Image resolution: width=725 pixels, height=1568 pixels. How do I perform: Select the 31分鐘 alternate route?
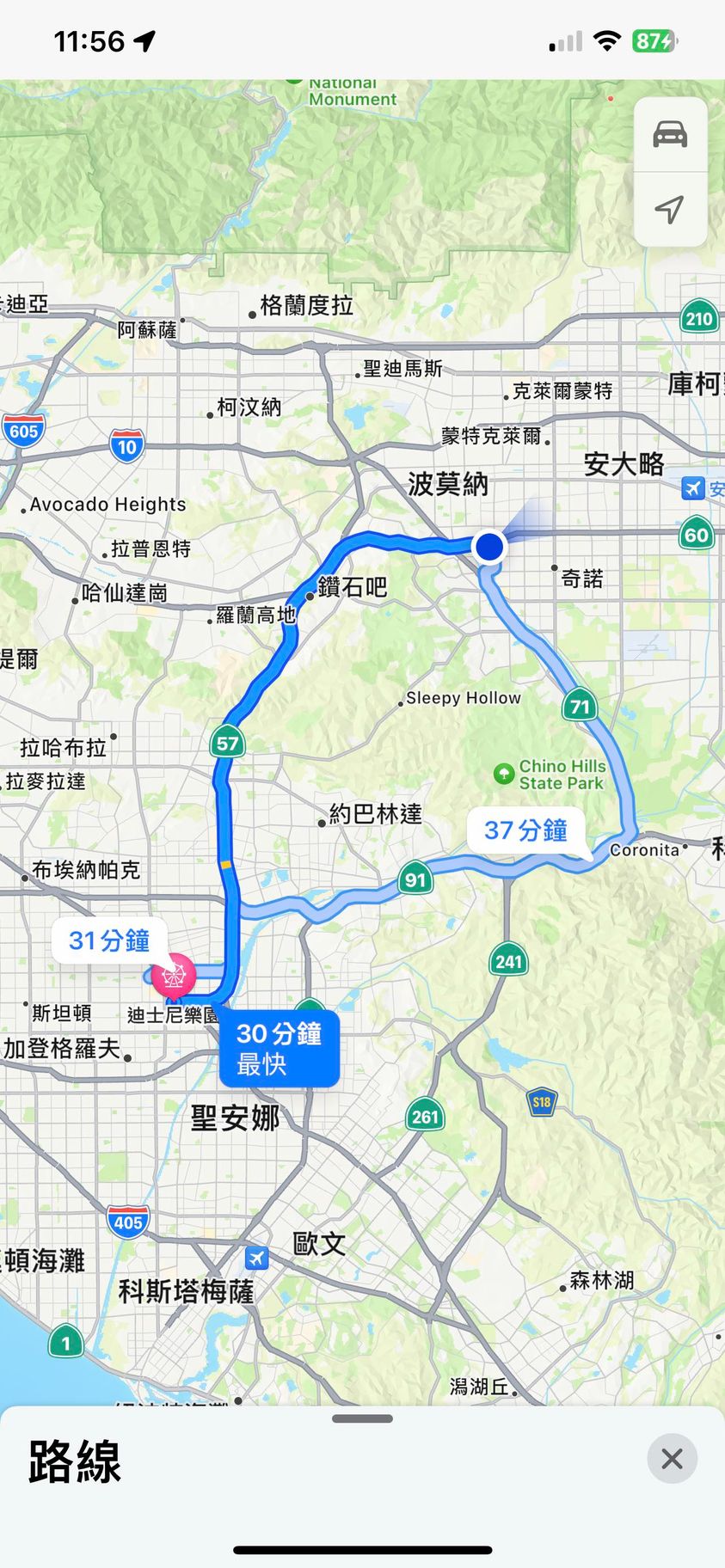click(x=109, y=940)
